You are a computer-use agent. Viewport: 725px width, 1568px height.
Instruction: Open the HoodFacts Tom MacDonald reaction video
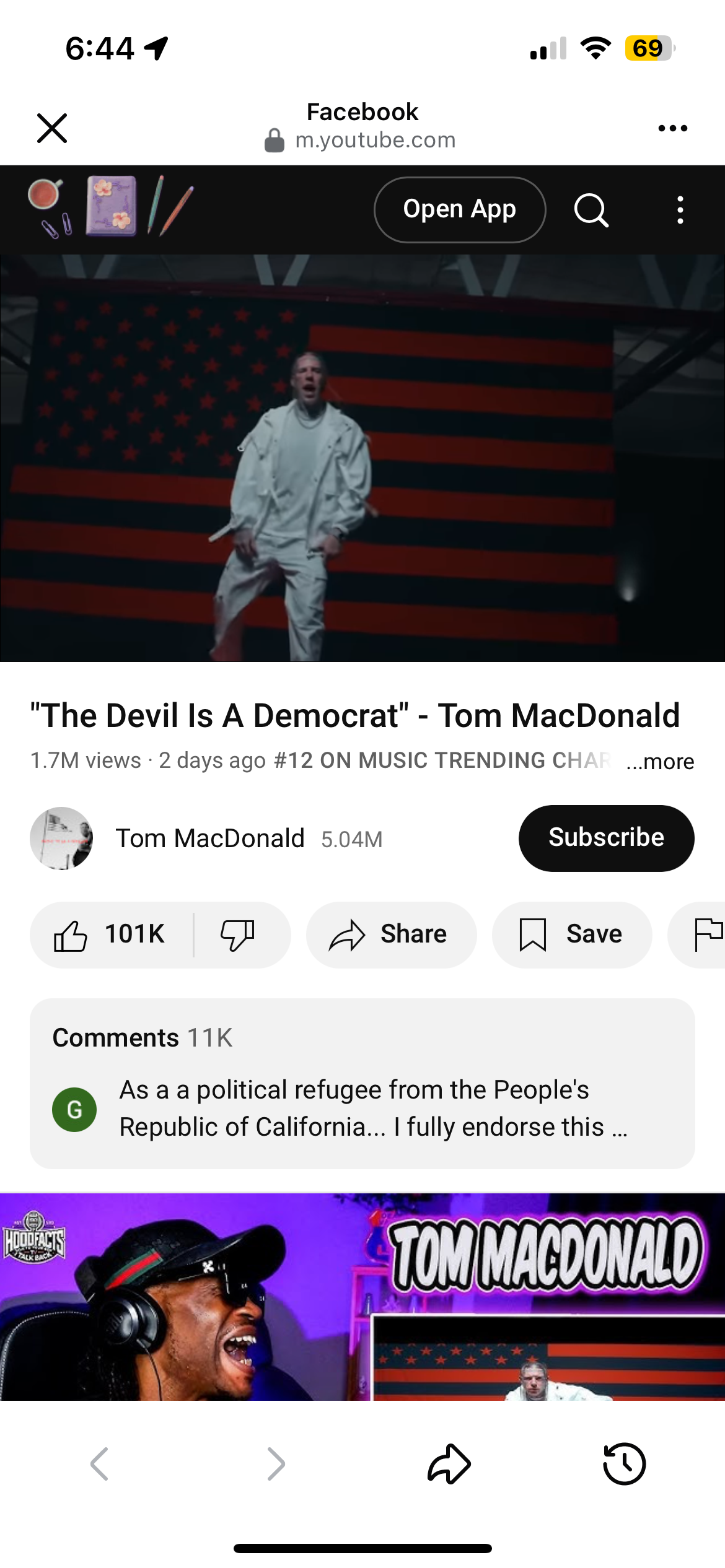point(362,1297)
